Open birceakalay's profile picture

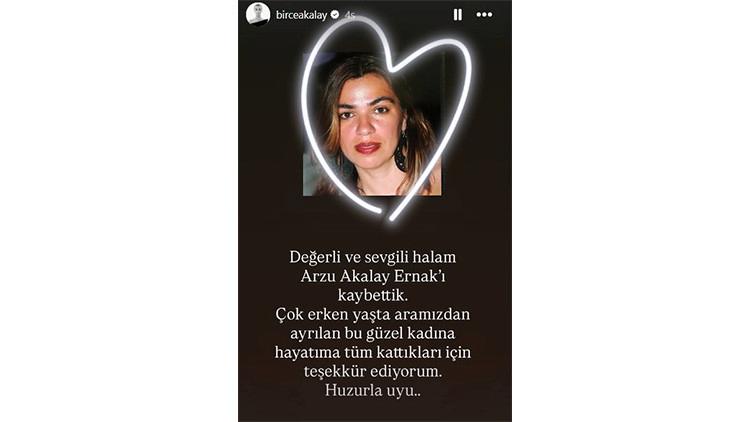pos(258,14)
